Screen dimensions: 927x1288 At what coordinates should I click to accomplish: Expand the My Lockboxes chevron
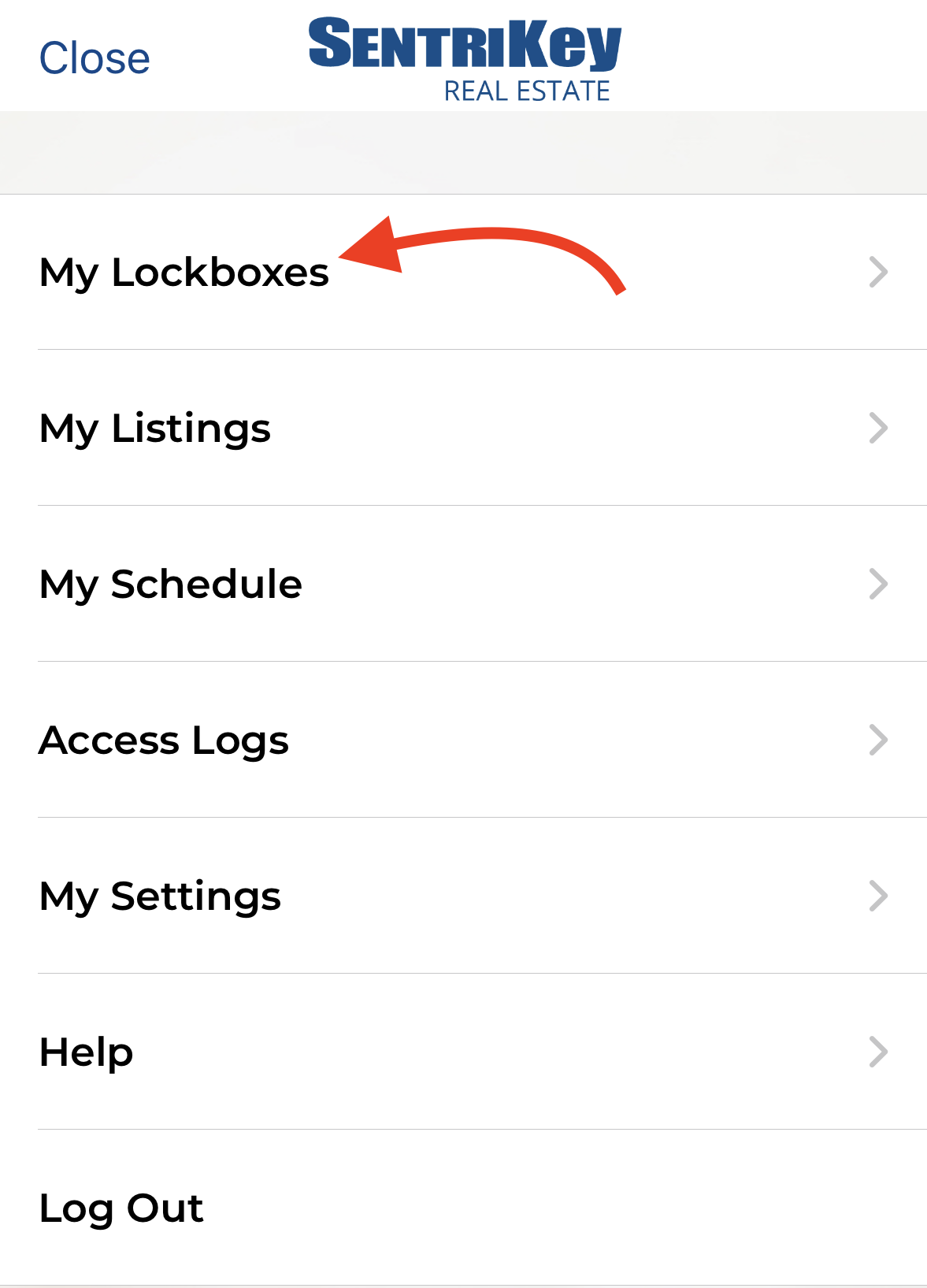878,272
